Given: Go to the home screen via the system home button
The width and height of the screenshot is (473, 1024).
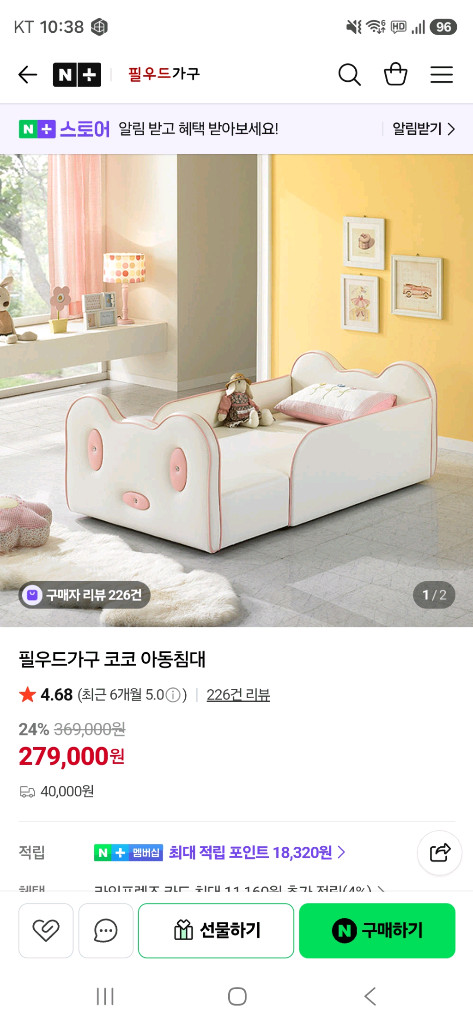Looking at the screenshot, I should (237, 996).
